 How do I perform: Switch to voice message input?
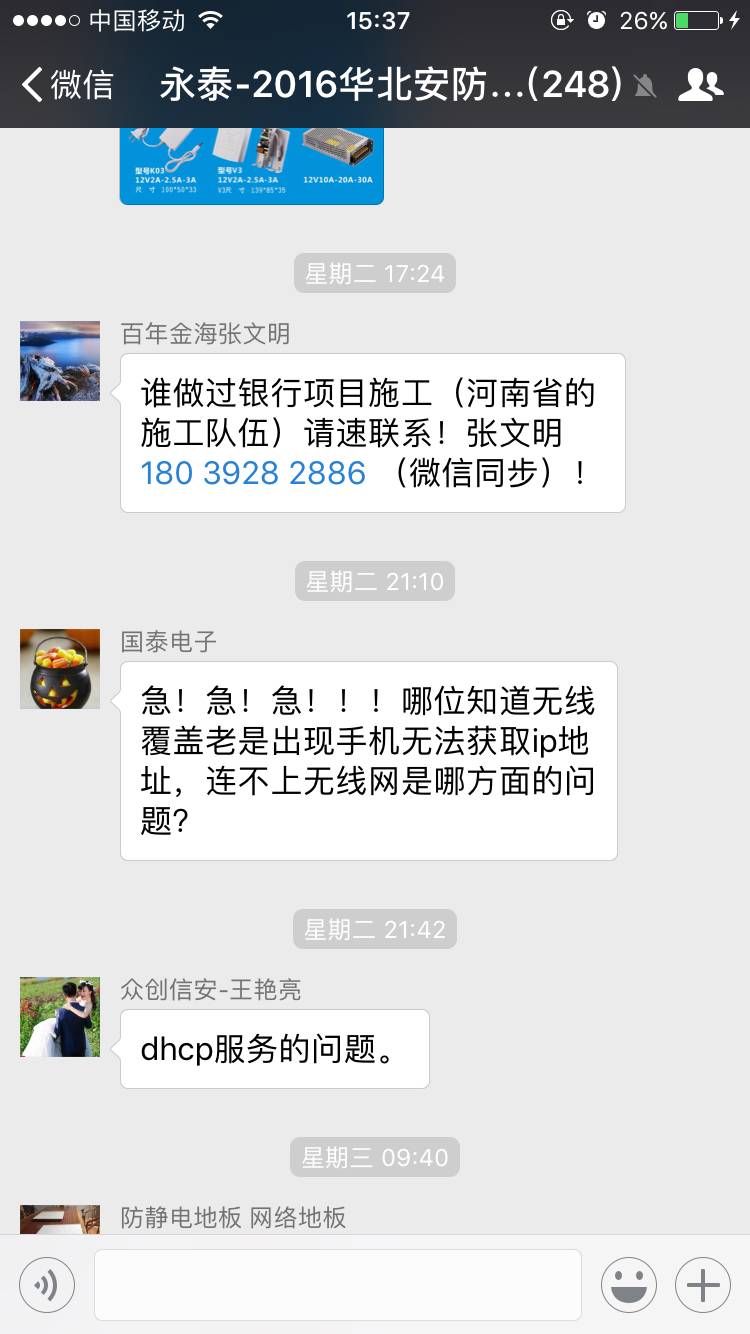[47, 1285]
